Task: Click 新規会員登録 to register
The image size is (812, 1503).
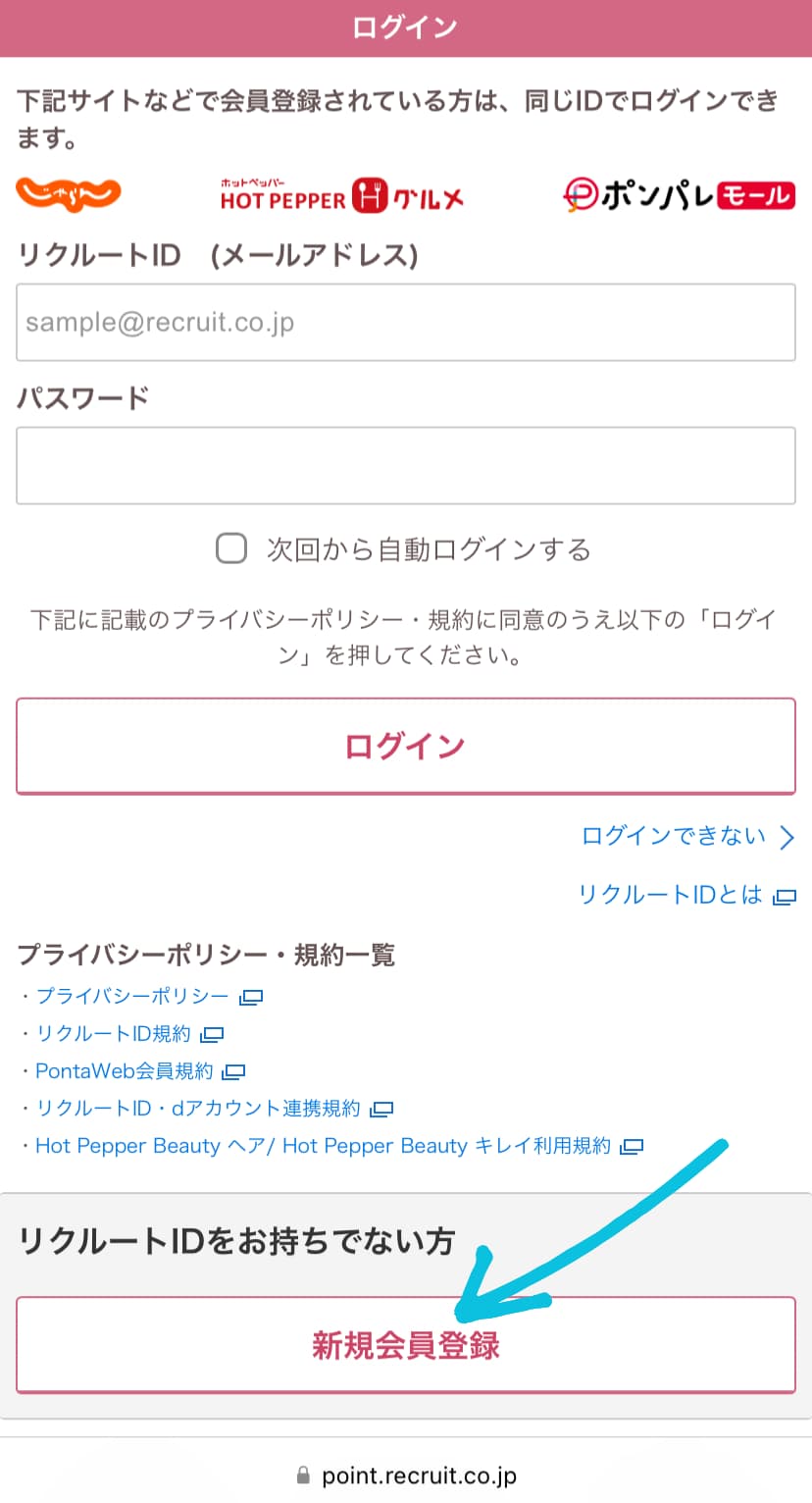Action: pos(406,1346)
